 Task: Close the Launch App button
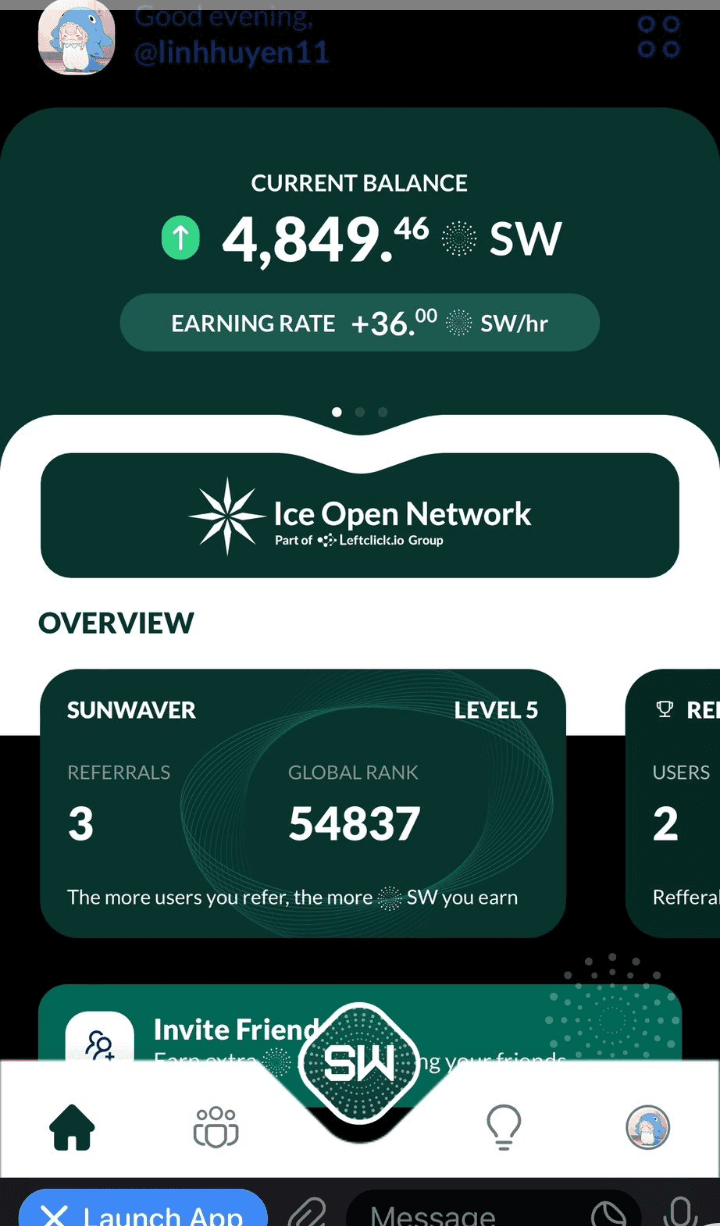point(55,1216)
